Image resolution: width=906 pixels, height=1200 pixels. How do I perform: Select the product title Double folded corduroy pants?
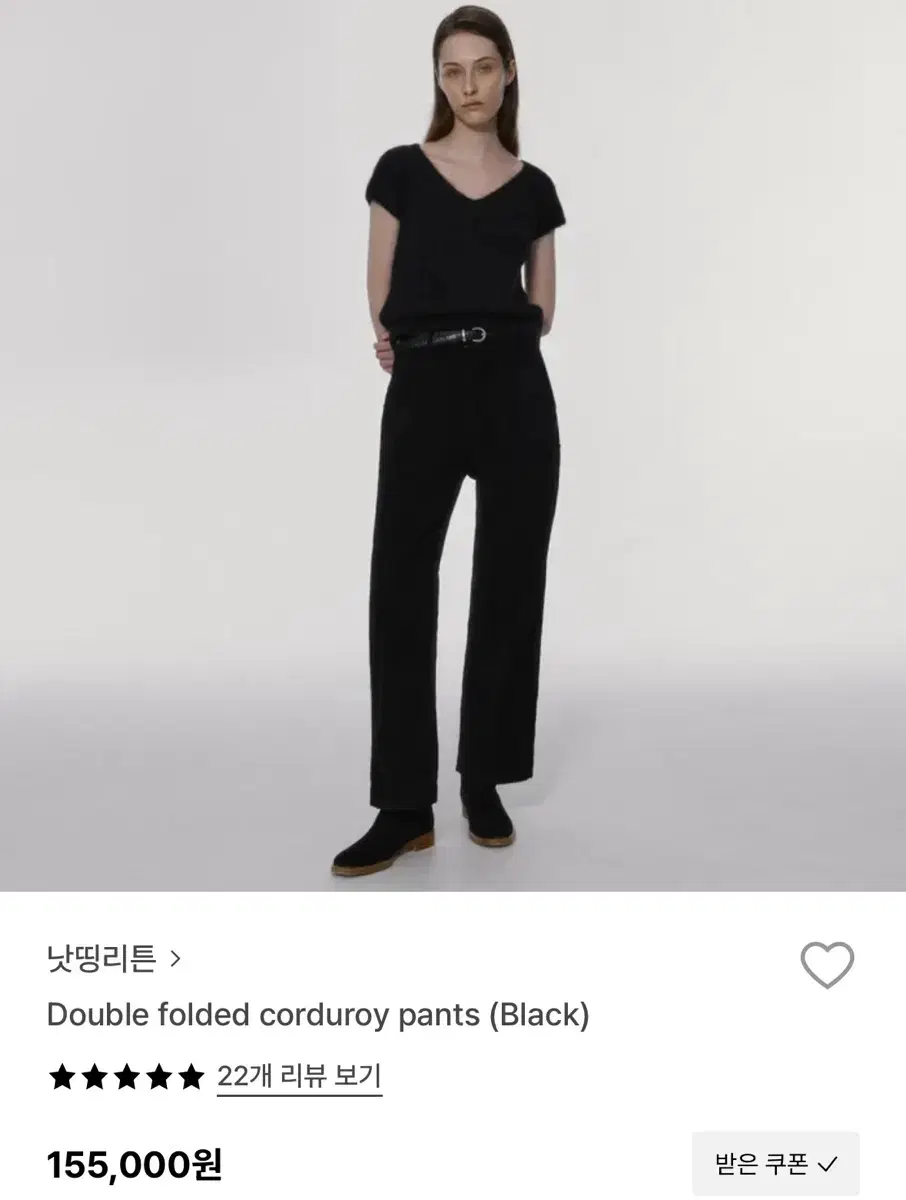[317, 1016]
